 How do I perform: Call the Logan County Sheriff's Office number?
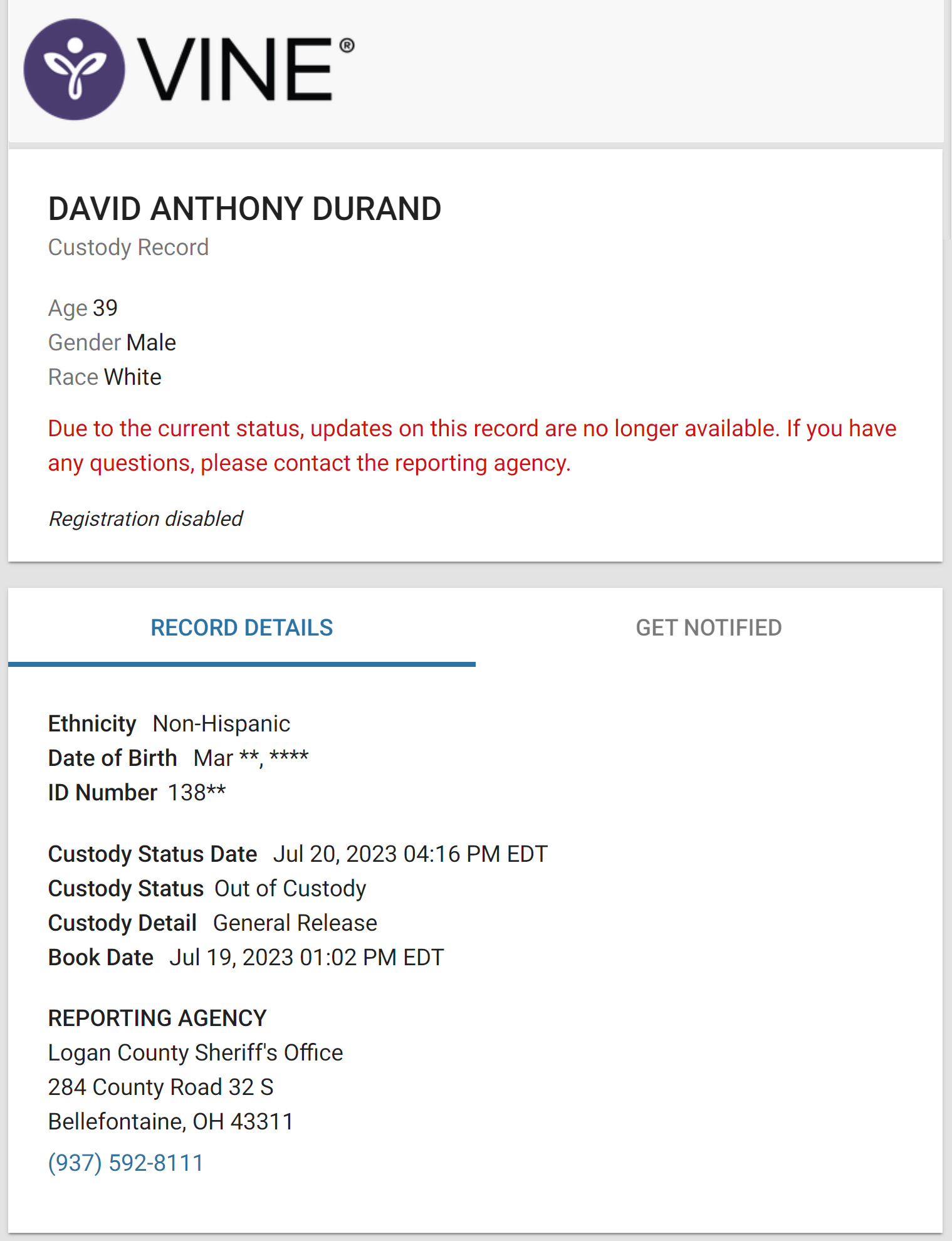click(126, 1163)
